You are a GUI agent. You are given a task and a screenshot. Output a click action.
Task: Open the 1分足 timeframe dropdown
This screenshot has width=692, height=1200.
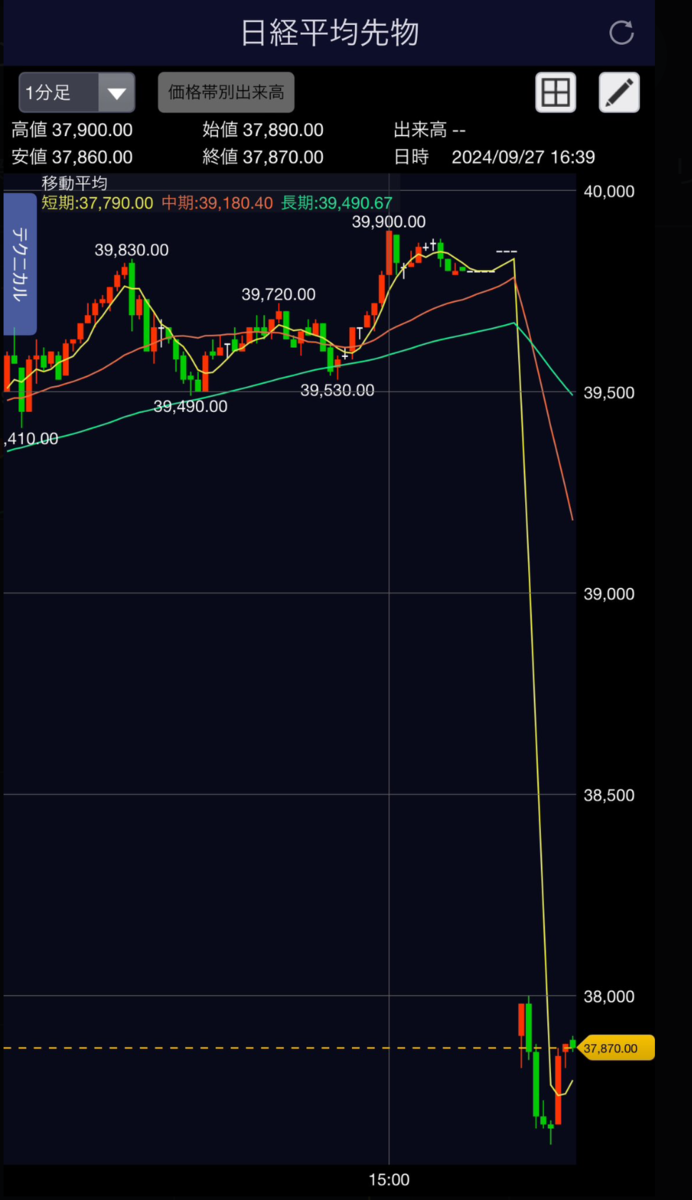[x=77, y=93]
